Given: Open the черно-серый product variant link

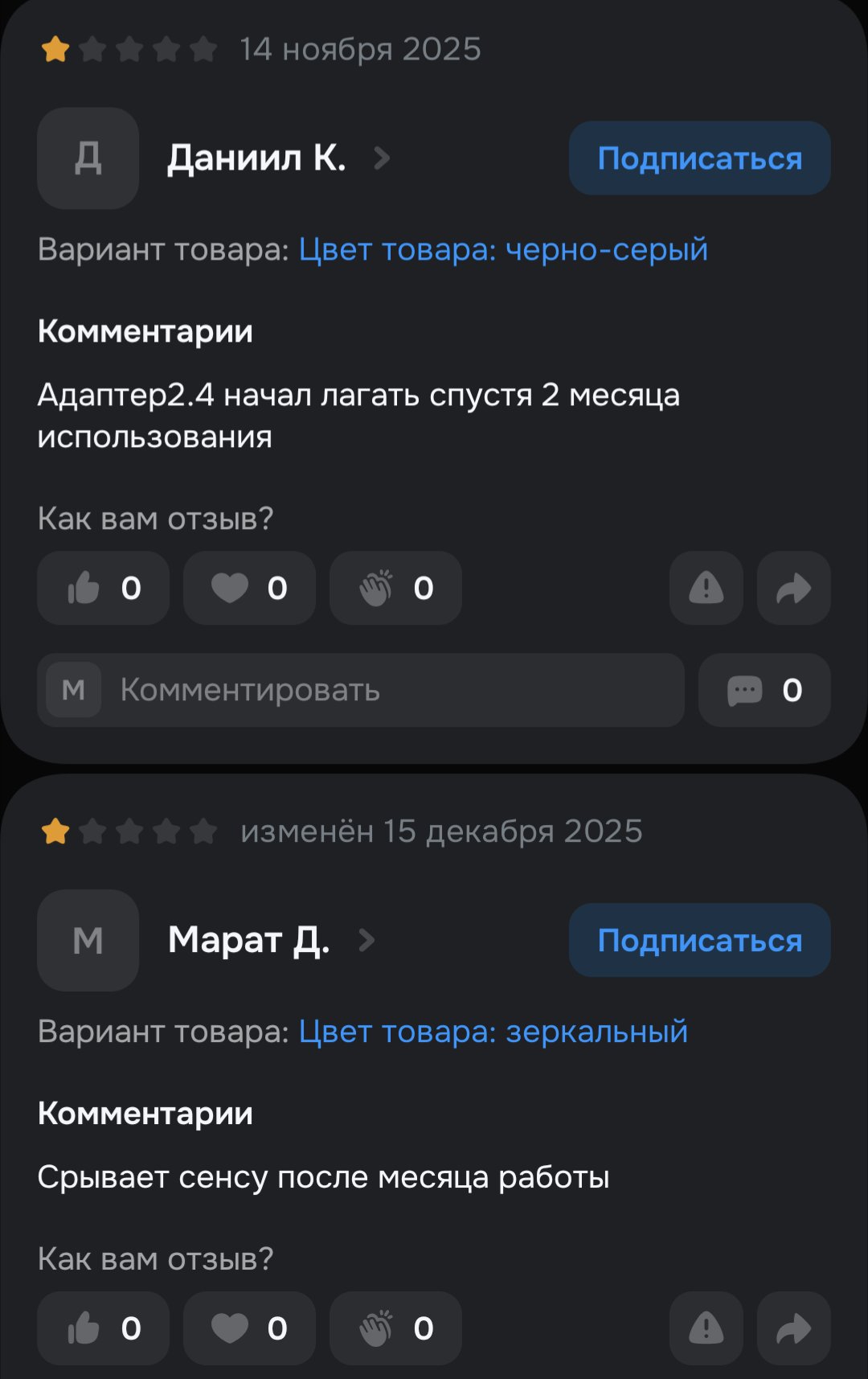Looking at the screenshot, I should (503, 249).
